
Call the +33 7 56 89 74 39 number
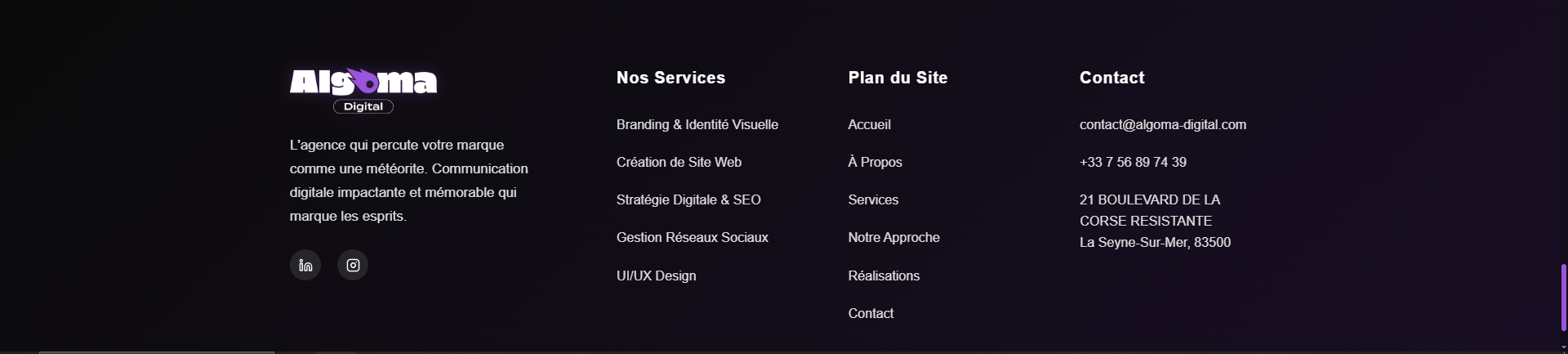pos(1133,162)
